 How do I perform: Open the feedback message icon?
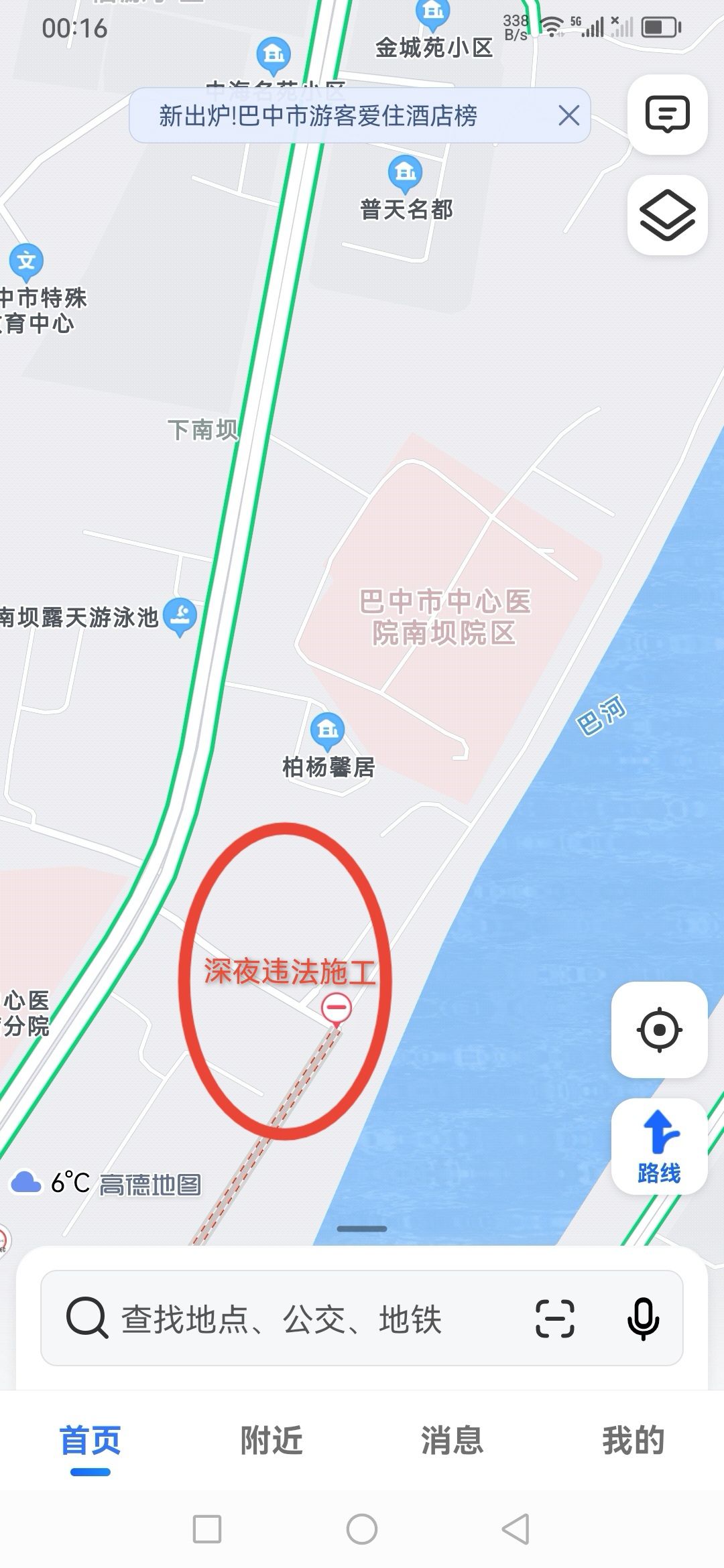(667, 115)
